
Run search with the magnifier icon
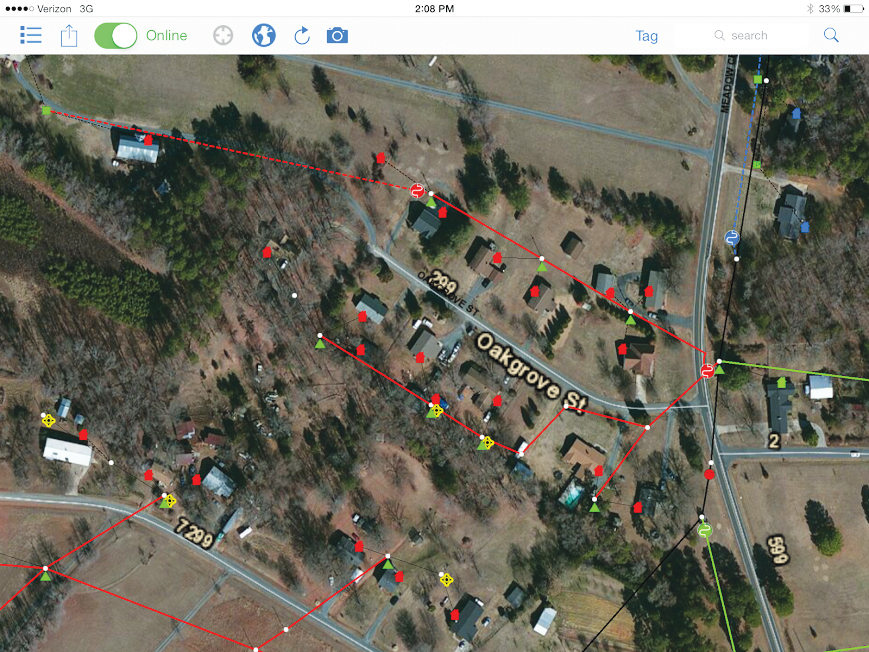click(831, 36)
